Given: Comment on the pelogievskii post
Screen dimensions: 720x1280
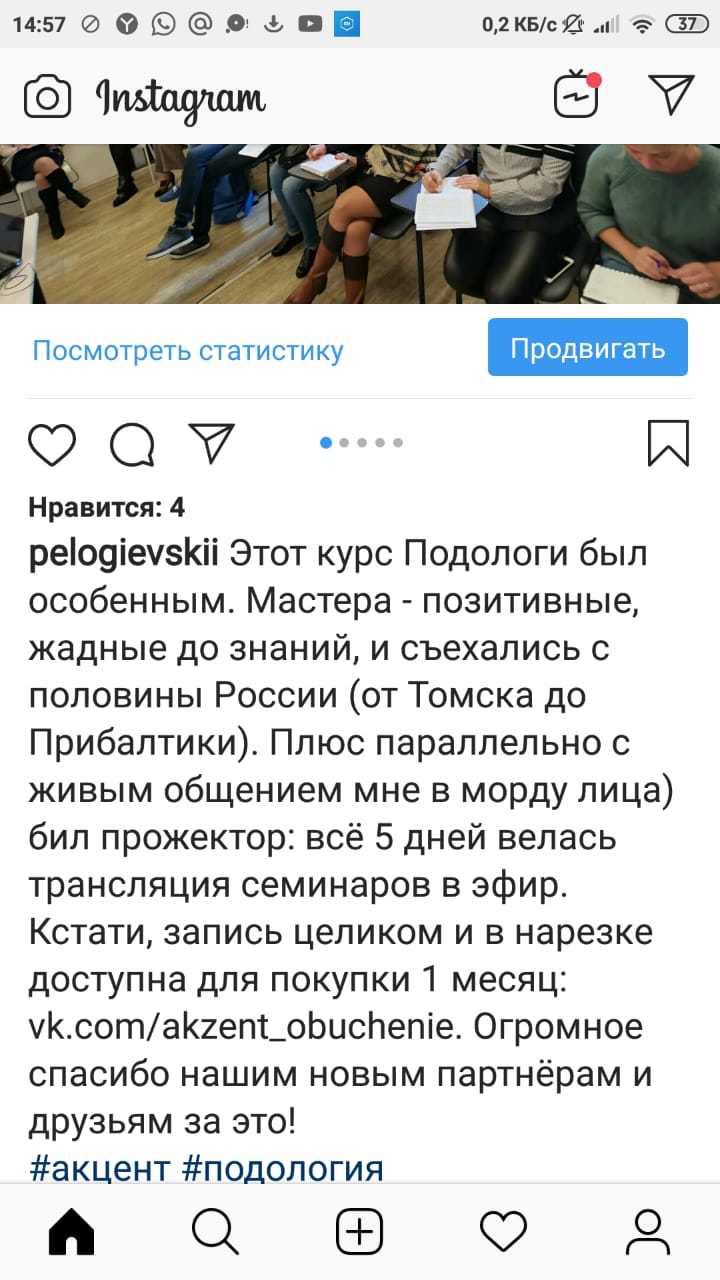Looking at the screenshot, I should pyautogui.click(x=131, y=444).
